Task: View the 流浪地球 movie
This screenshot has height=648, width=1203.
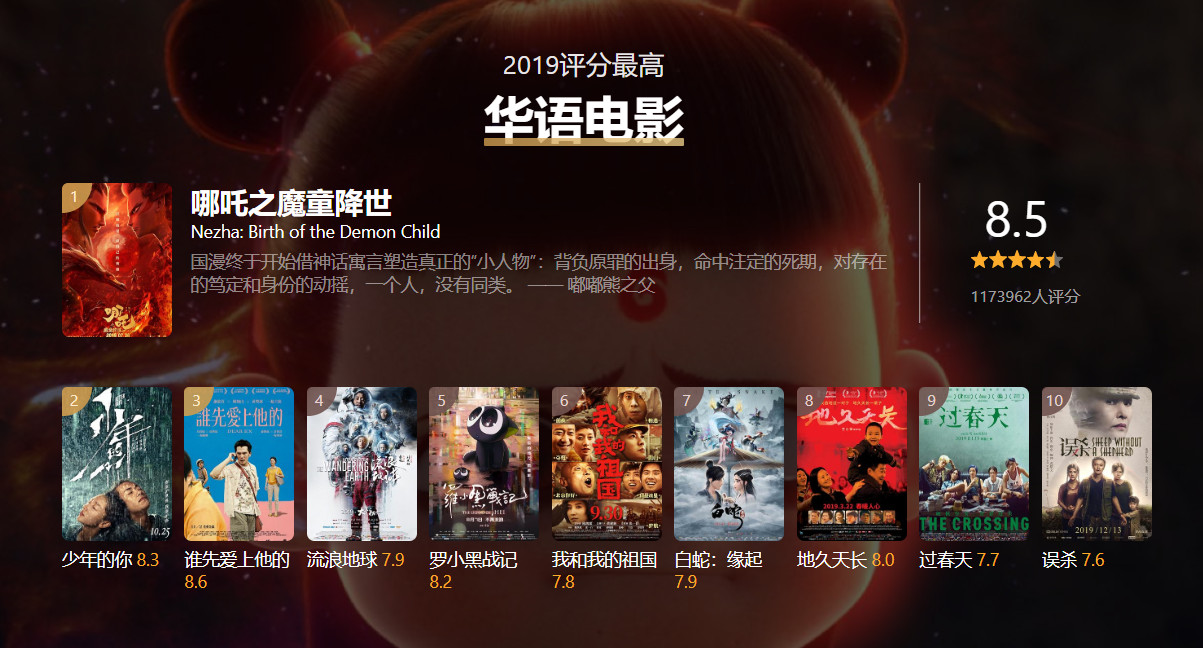Action: [361, 464]
